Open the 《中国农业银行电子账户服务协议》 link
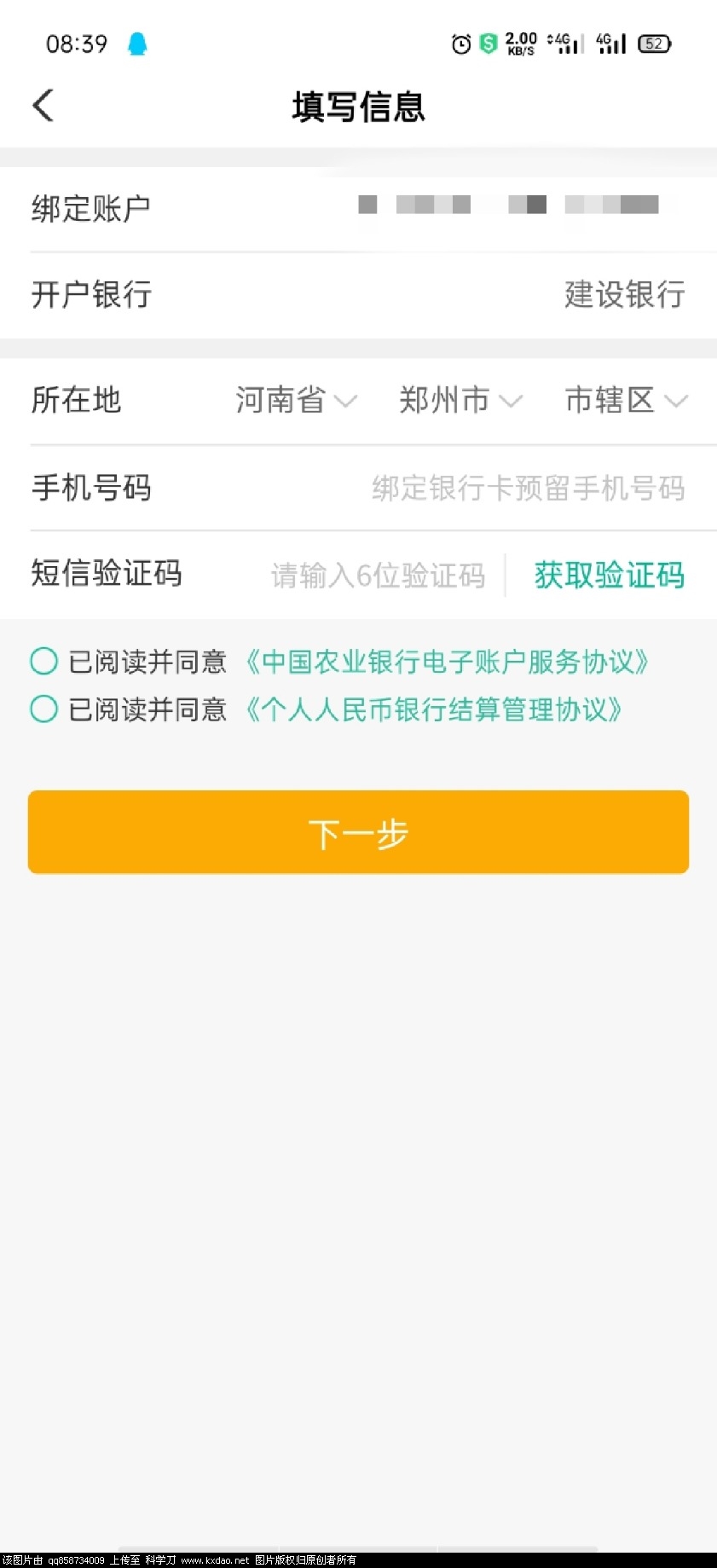Viewport: 717px width, 1568px height. (x=447, y=662)
